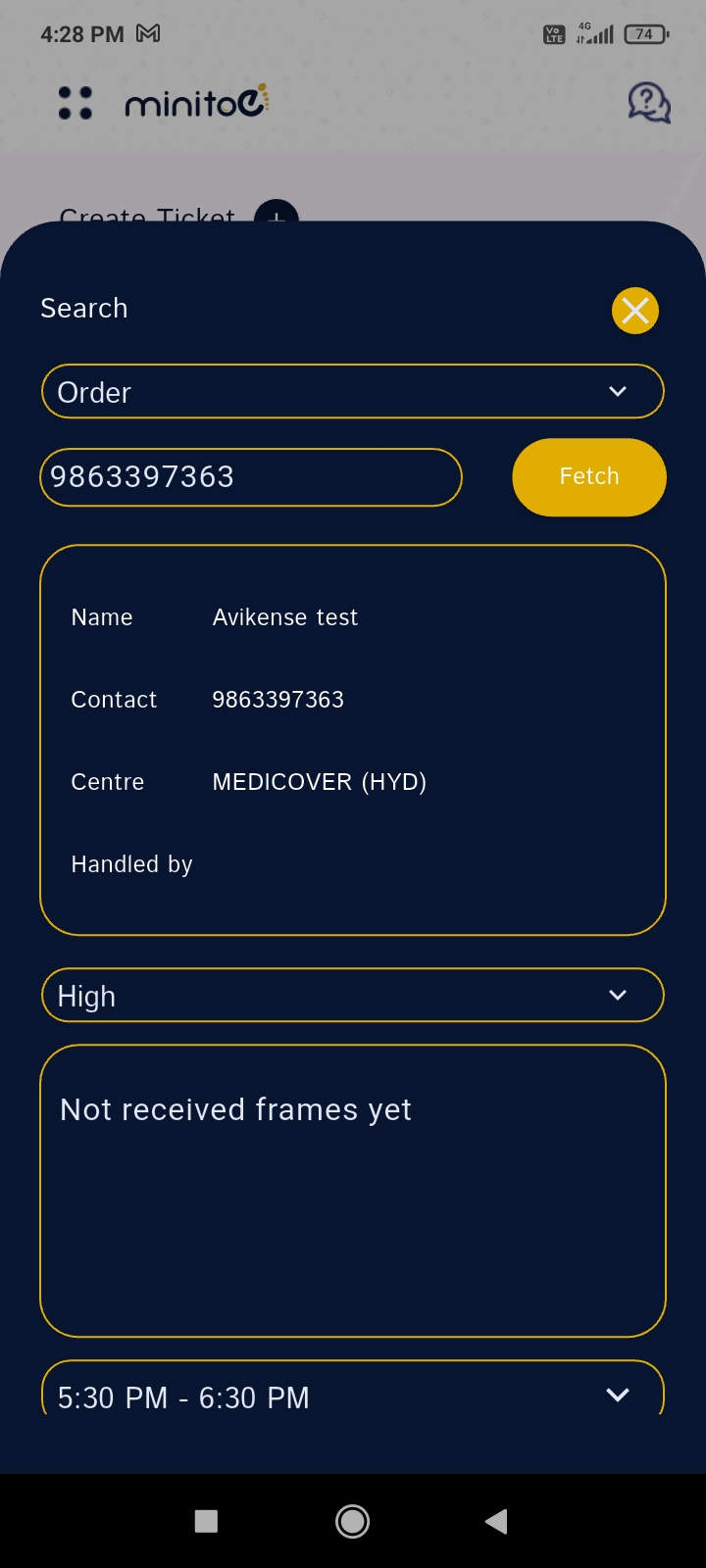This screenshot has height=1568, width=706.
Task: Go back using system navigation
Action: 497,1521
